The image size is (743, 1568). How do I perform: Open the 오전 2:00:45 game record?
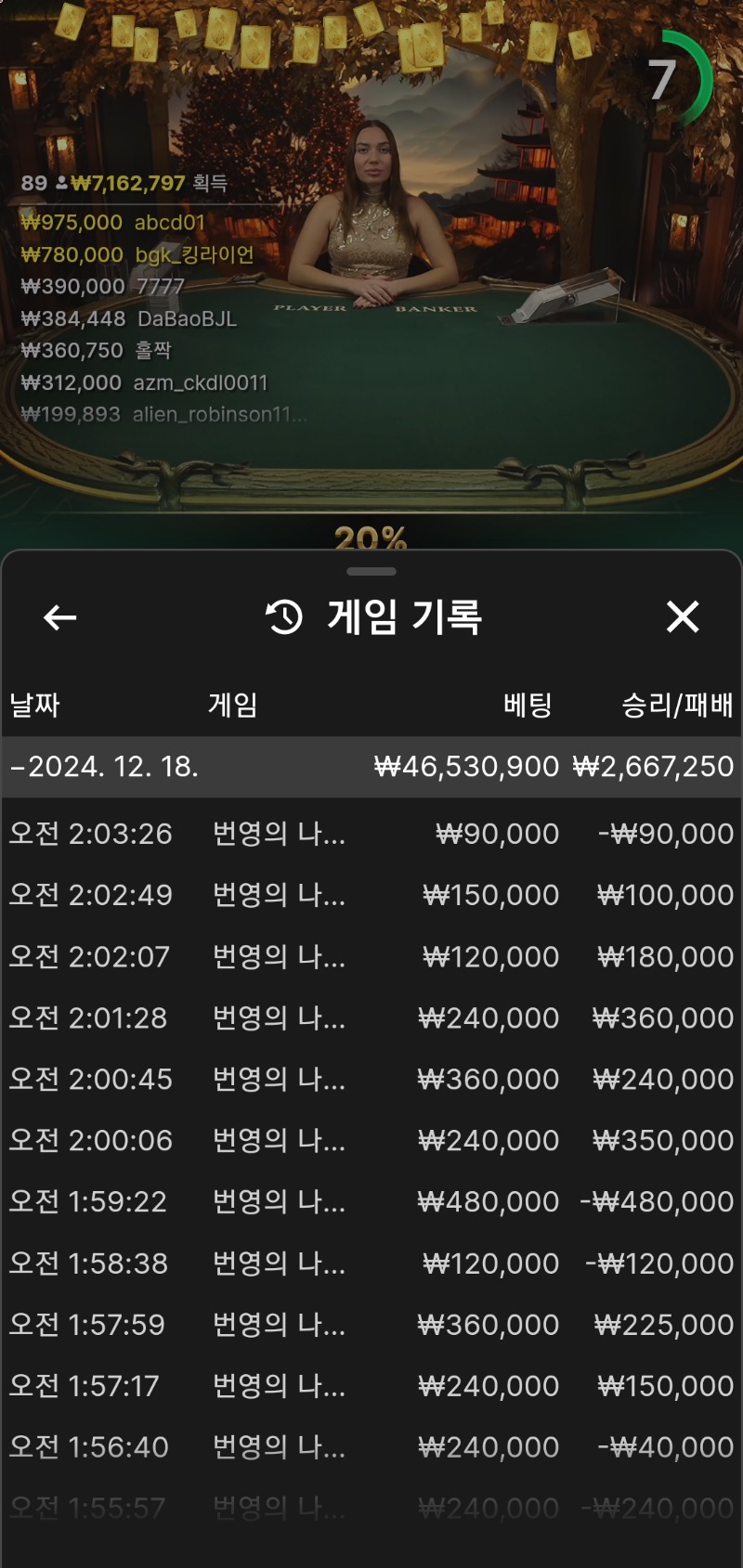pyautogui.click(x=371, y=1079)
